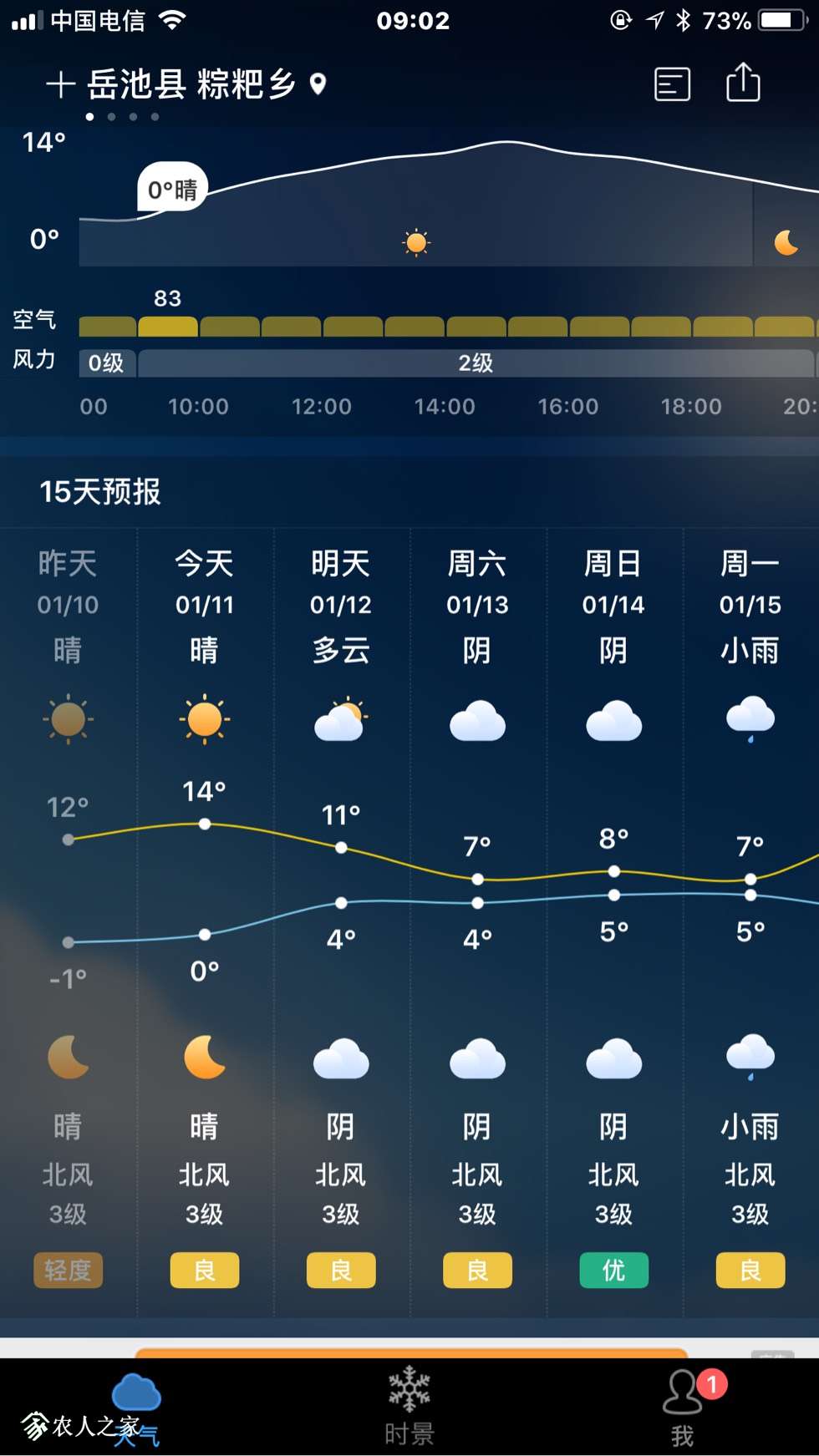Open the air quality 83 bar
Image resolution: width=819 pixels, height=1456 pixels.
(168, 326)
